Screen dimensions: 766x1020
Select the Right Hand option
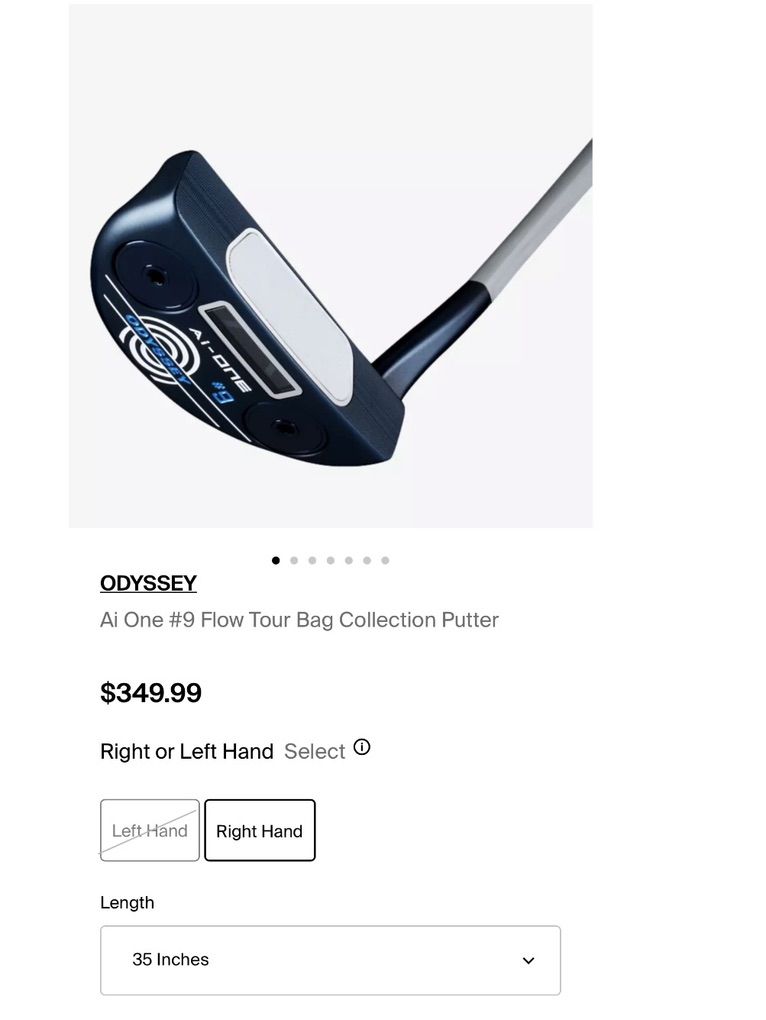[260, 830]
